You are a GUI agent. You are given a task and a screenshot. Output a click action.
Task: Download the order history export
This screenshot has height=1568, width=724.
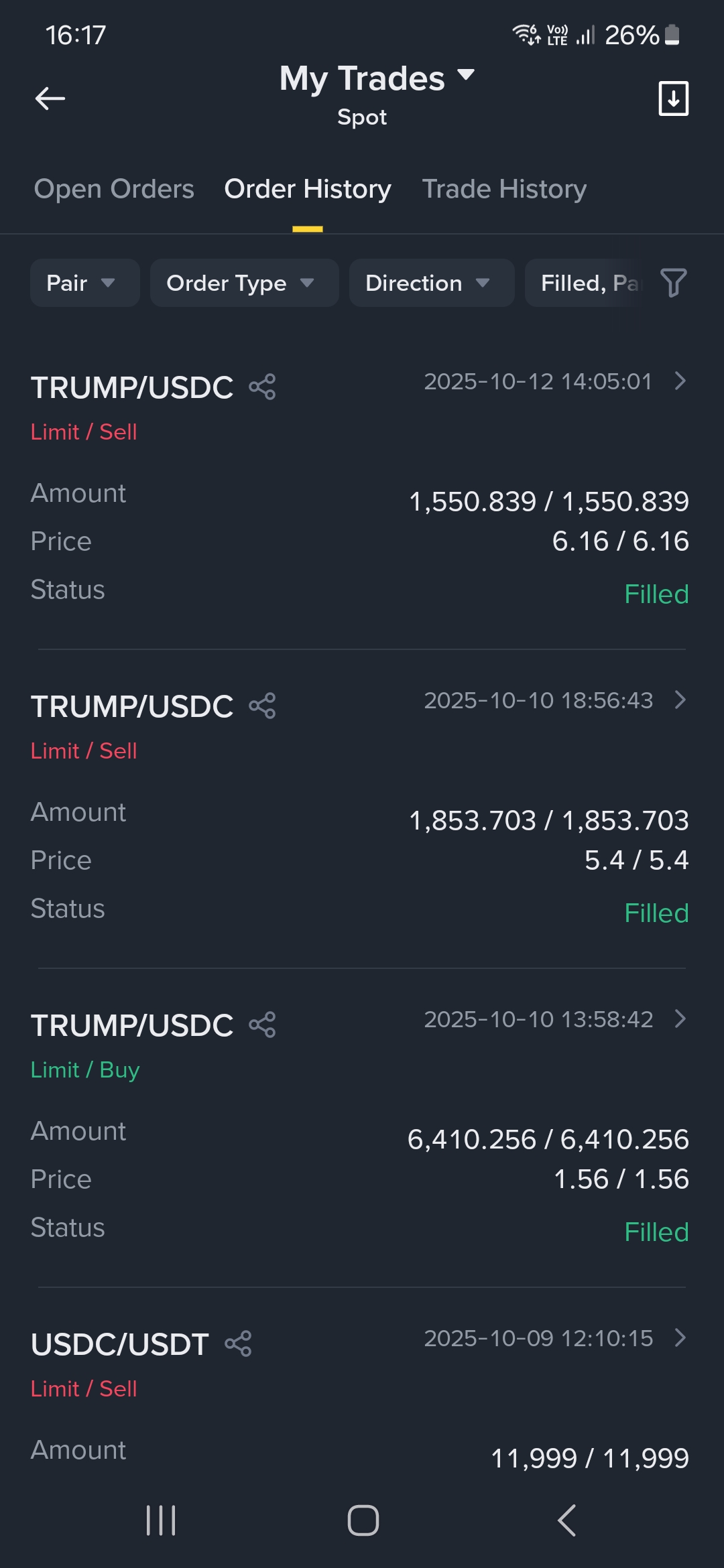coord(673,99)
